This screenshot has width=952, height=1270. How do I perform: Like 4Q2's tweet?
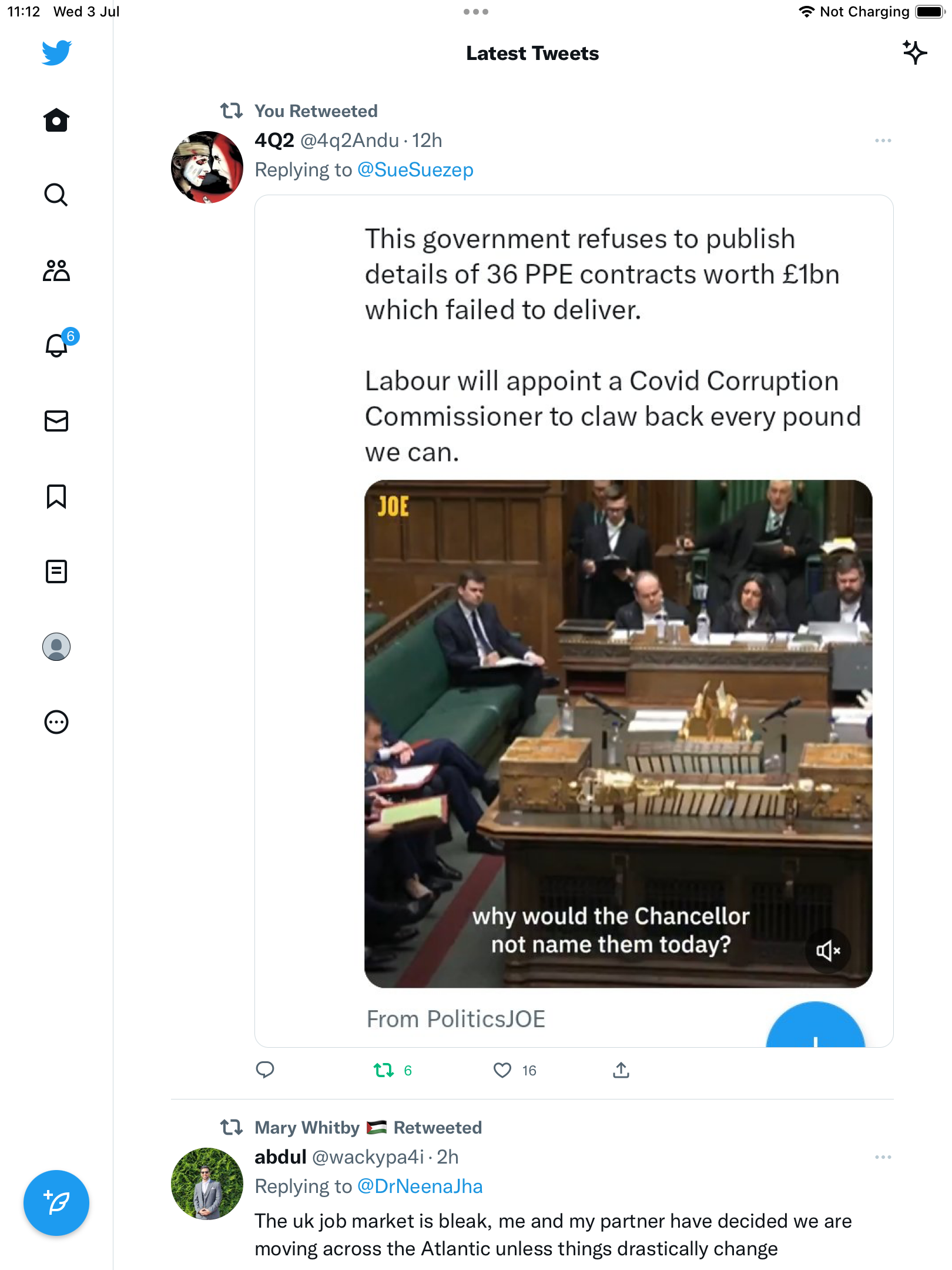tap(502, 1070)
